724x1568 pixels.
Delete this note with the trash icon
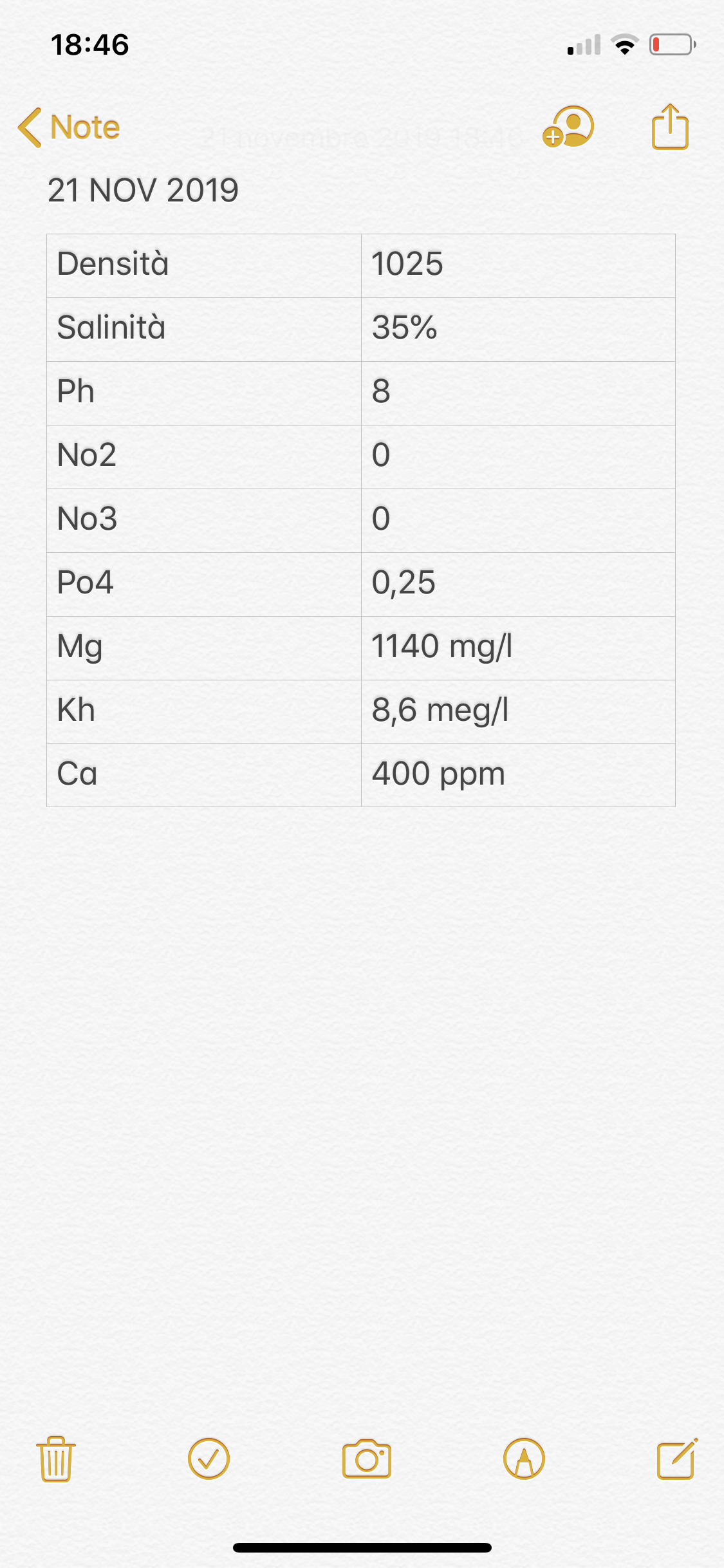click(56, 1459)
